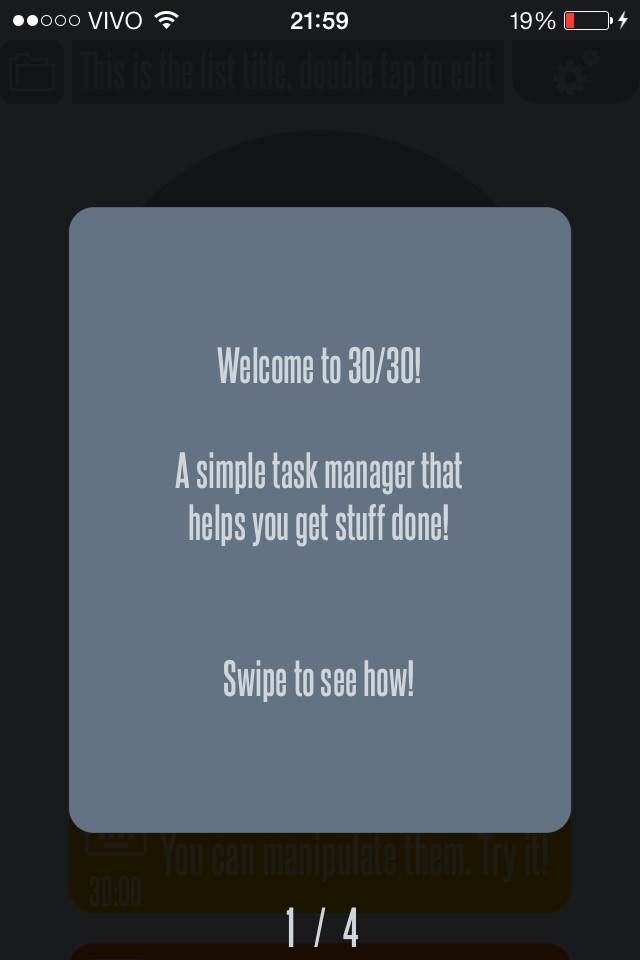The image size is (640, 960).
Task: Tap the Welcome to 30/30 tutorial card
Action: (x=320, y=520)
